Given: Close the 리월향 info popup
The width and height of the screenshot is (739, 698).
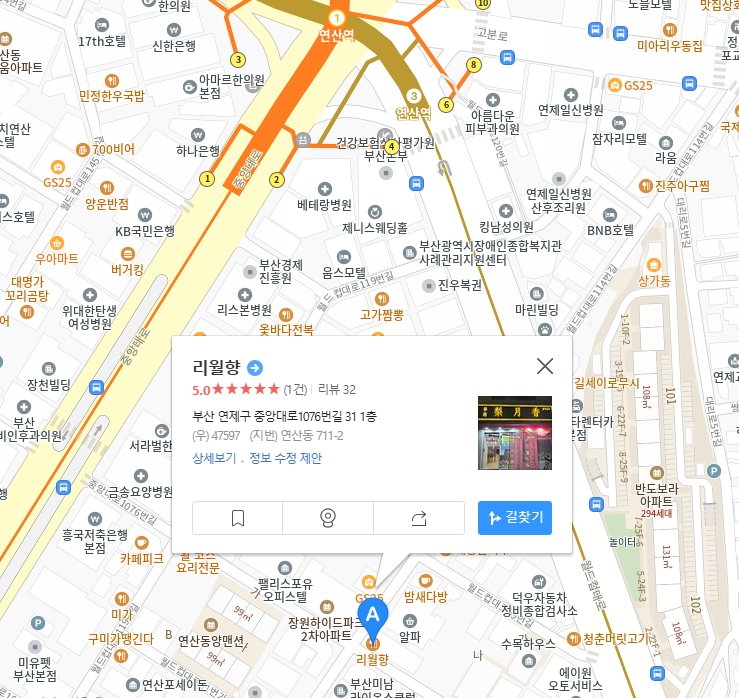Looking at the screenshot, I should click(545, 366).
